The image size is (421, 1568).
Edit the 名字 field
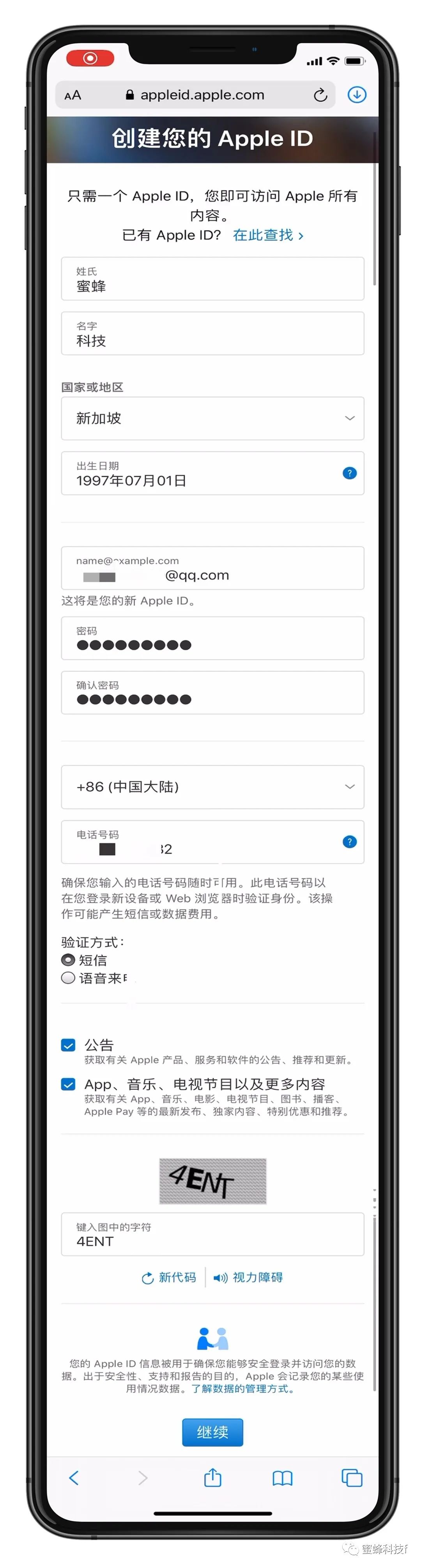(212, 333)
